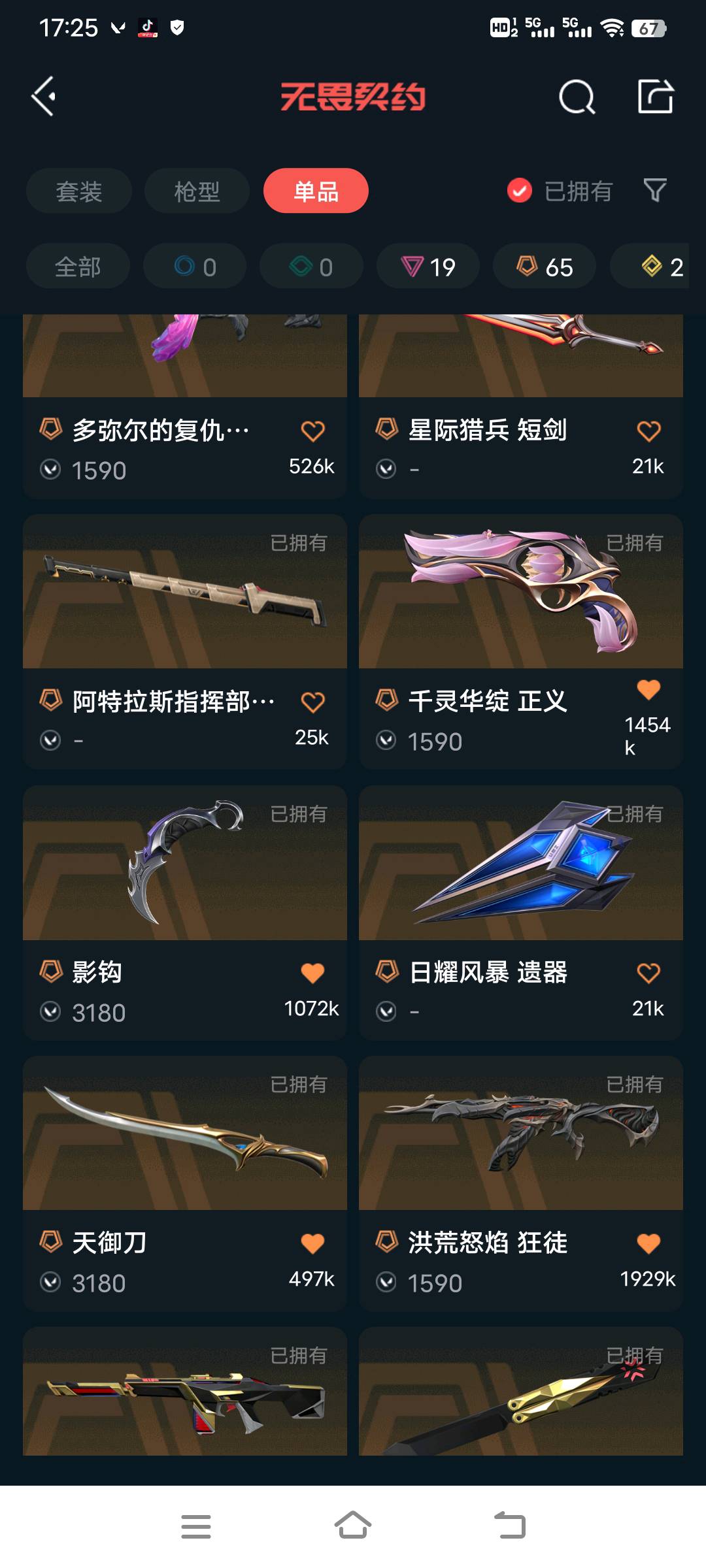The image size is (706, 1568).
Task: Like the 星际猎兵 短剑 skin
Action: pos(648,431)
